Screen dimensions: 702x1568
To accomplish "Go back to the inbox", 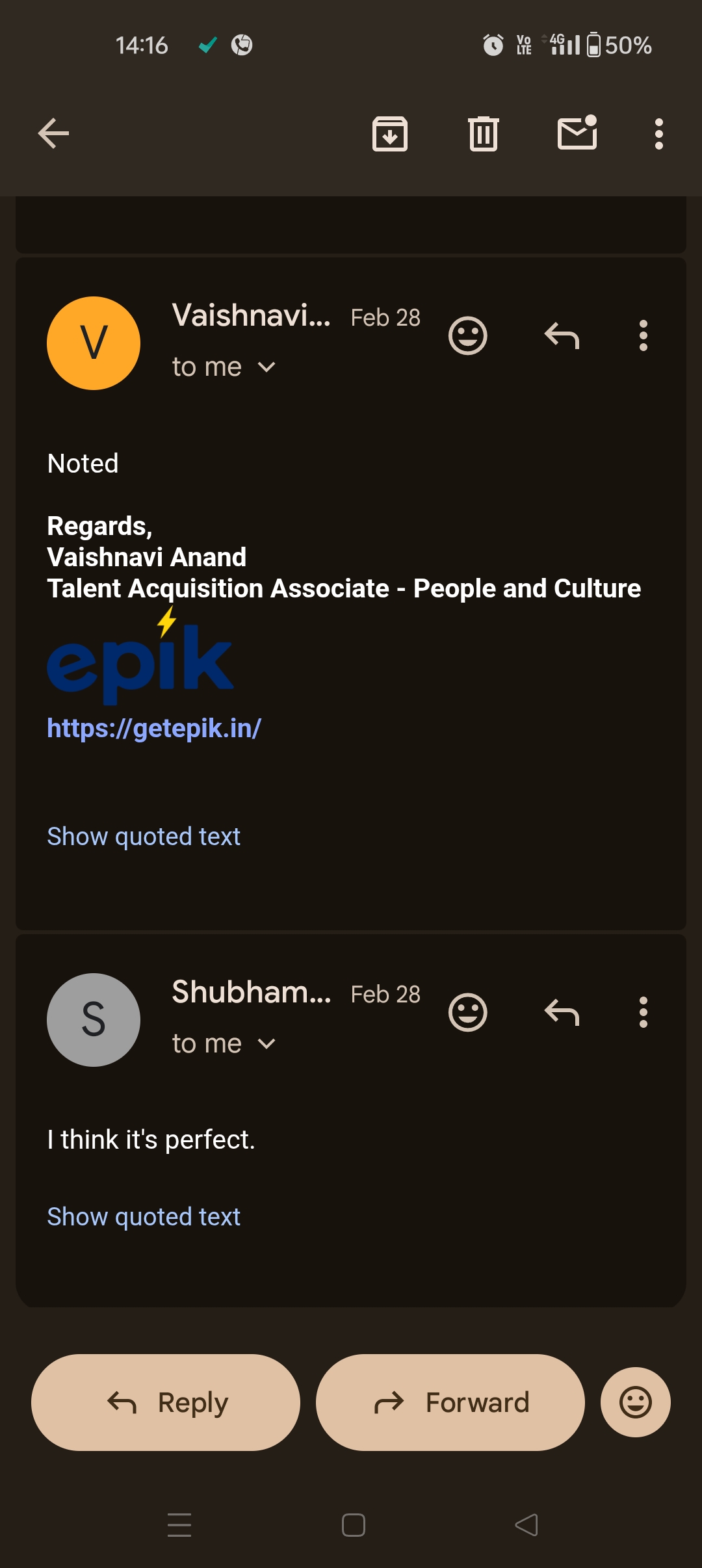I will (x=53, y=134).
